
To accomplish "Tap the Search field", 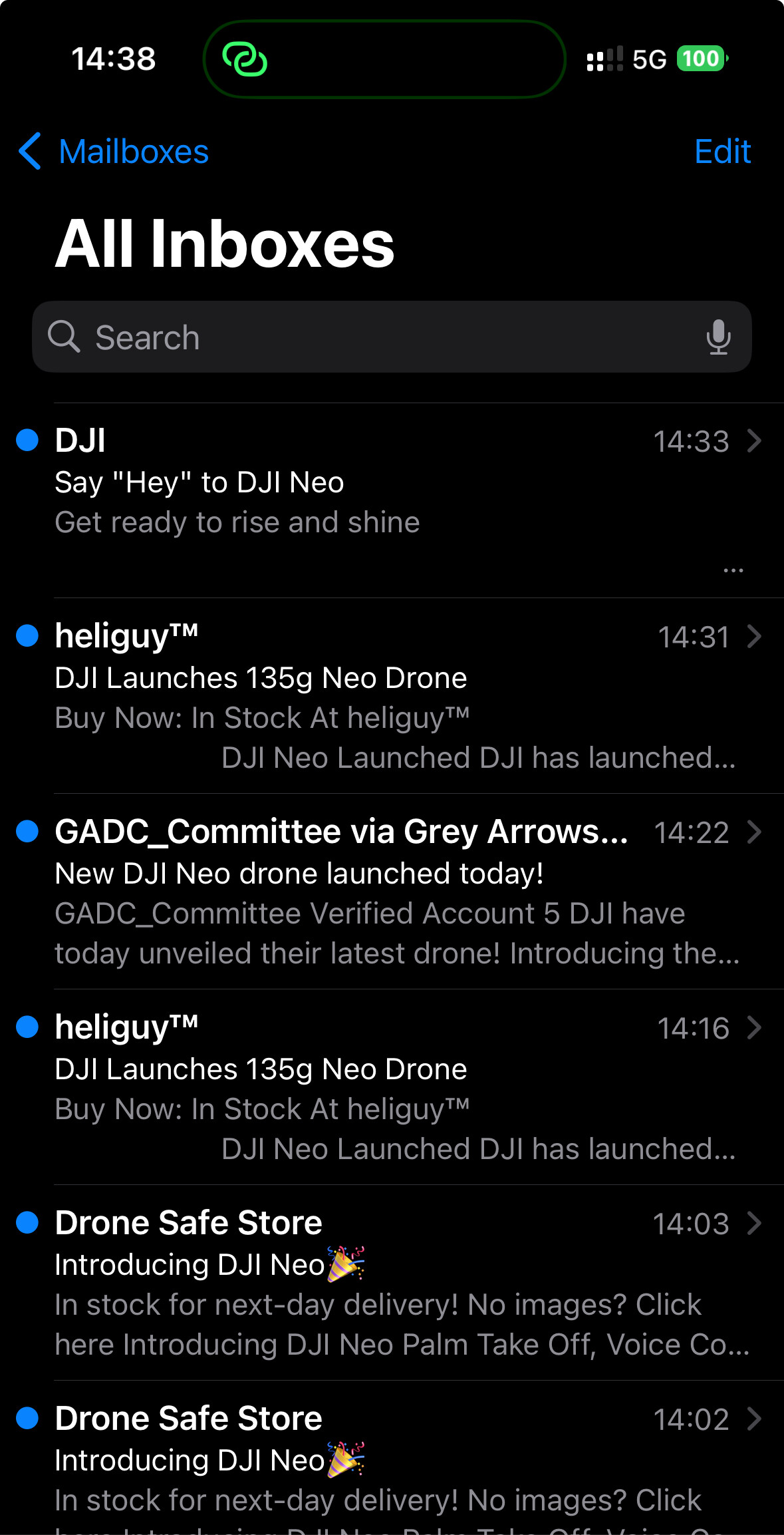I will pyautogui.click(x=392, y=337).
